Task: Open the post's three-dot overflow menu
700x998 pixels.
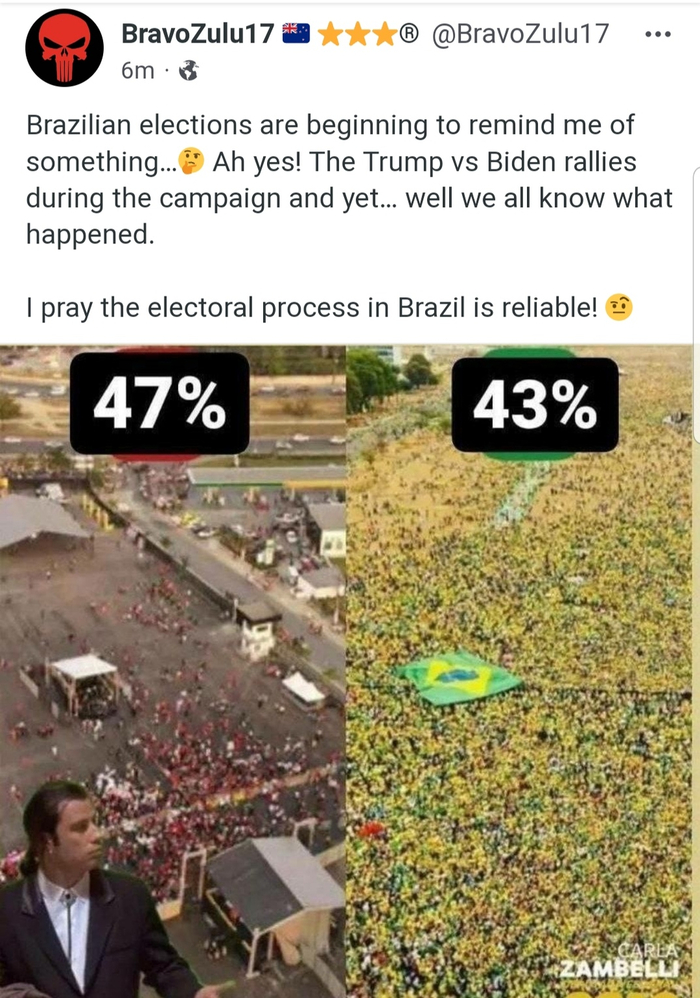Action: [x=657, y=34]
